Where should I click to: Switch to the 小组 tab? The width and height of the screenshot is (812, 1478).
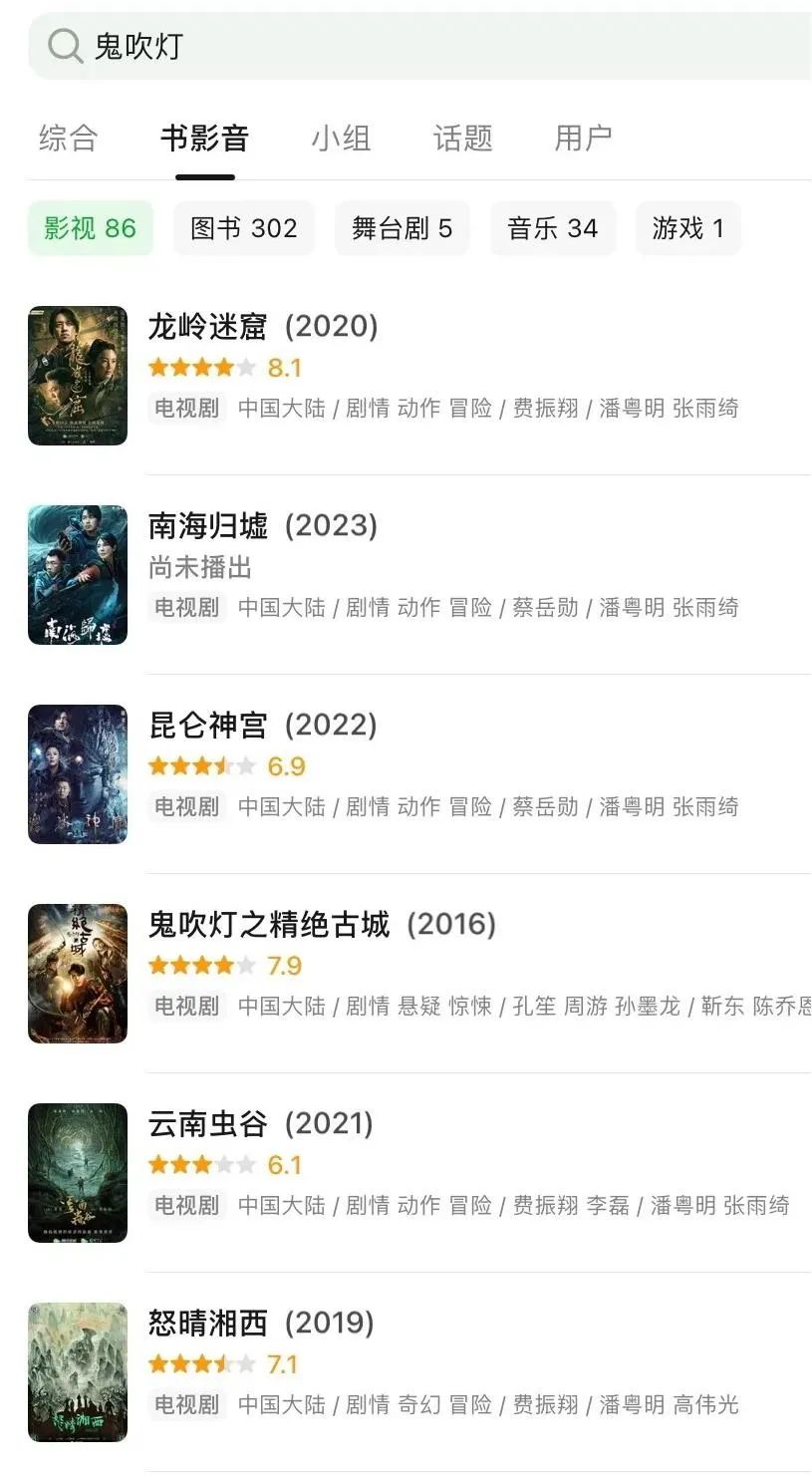341,138
